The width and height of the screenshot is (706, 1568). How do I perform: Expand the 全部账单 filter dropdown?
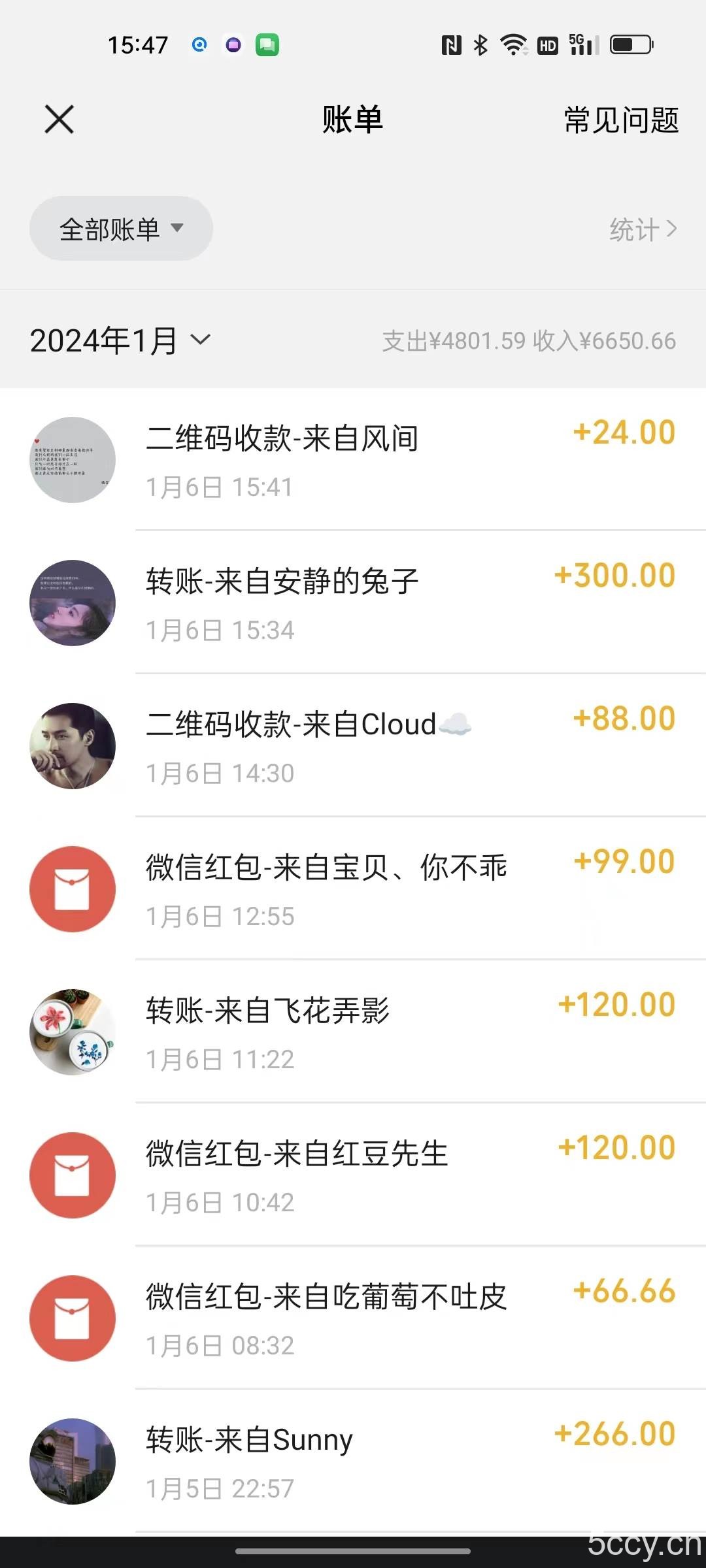[x=121, y=229]
